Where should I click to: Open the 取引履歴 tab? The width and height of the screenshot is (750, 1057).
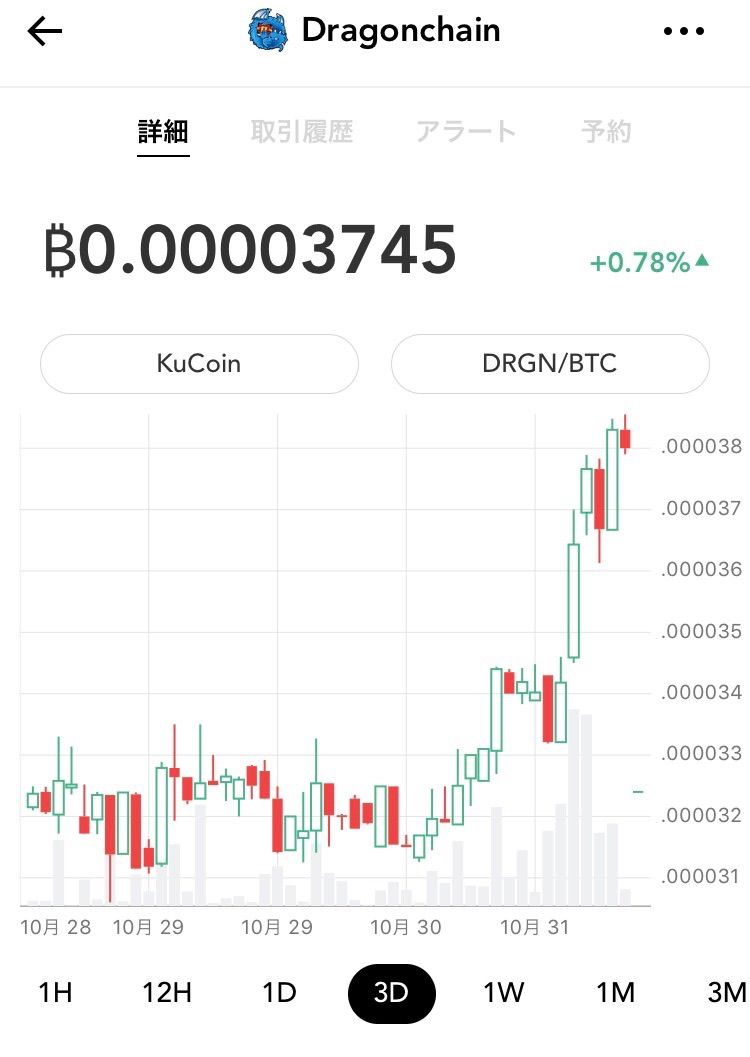(302, 131)
